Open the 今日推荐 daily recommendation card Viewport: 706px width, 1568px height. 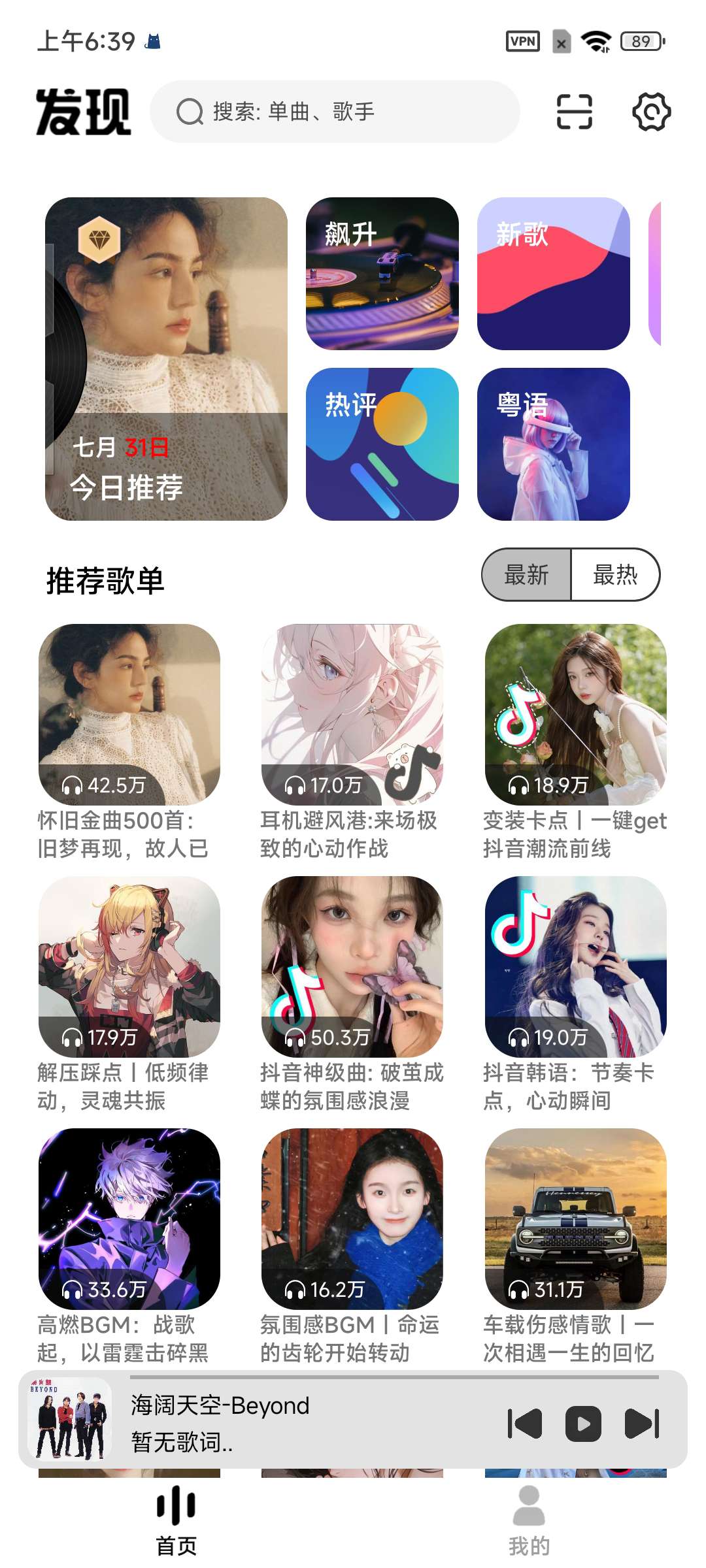166,359
